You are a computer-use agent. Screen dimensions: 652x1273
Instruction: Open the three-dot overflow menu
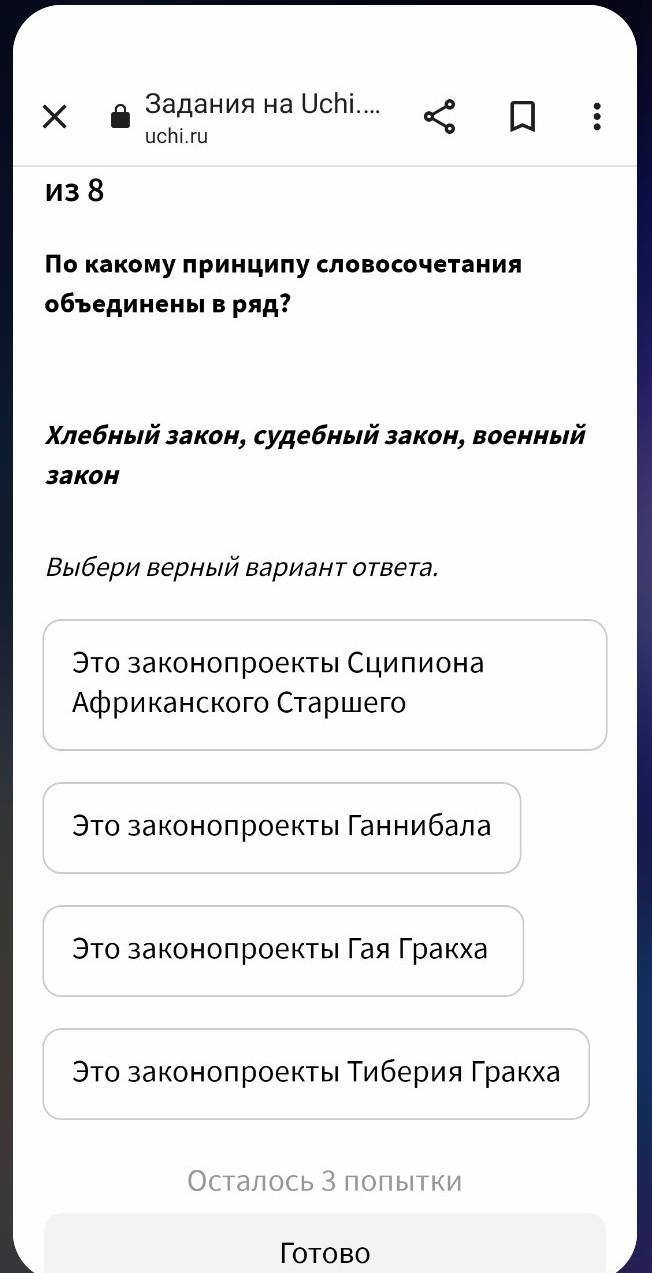[x=597, y=117]
